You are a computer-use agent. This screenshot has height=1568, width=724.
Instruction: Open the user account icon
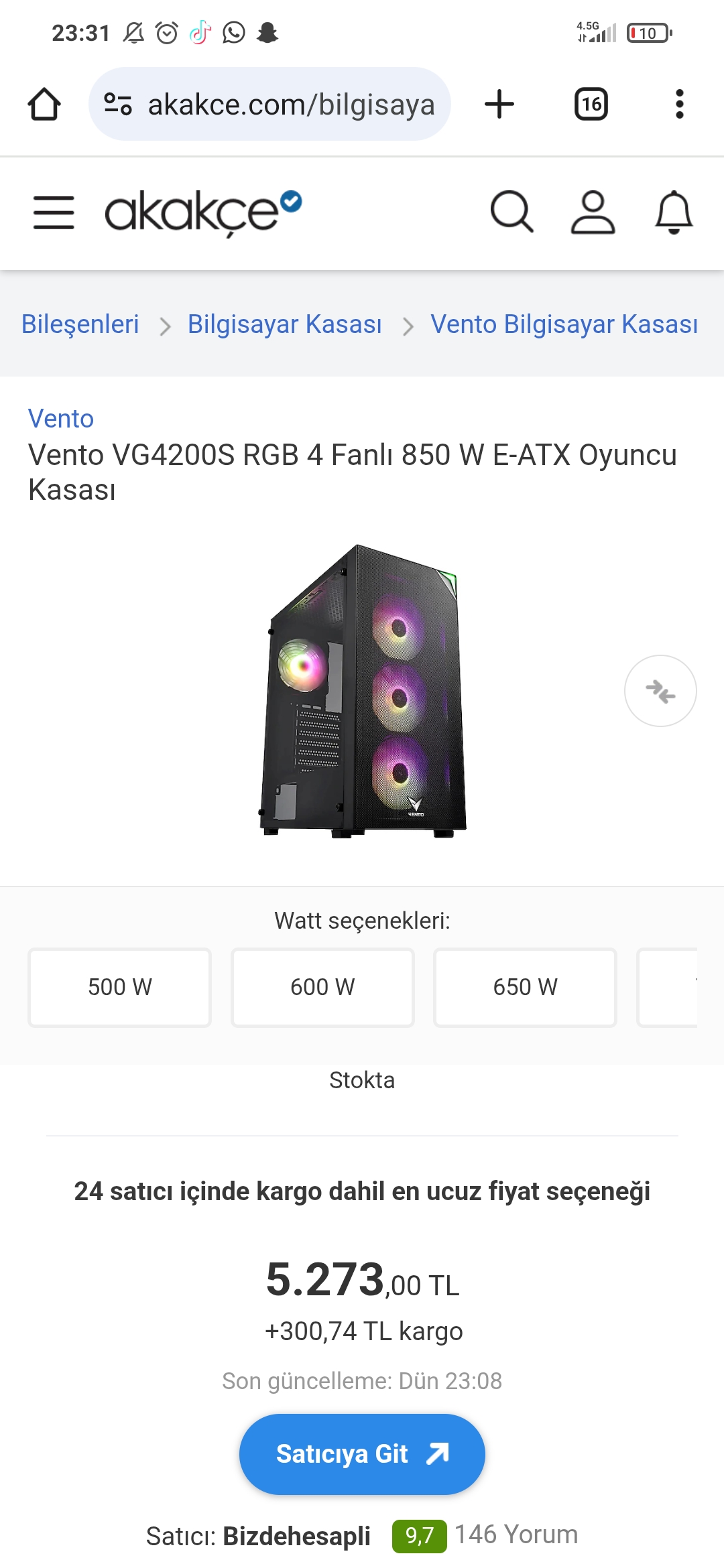[593, 212]
